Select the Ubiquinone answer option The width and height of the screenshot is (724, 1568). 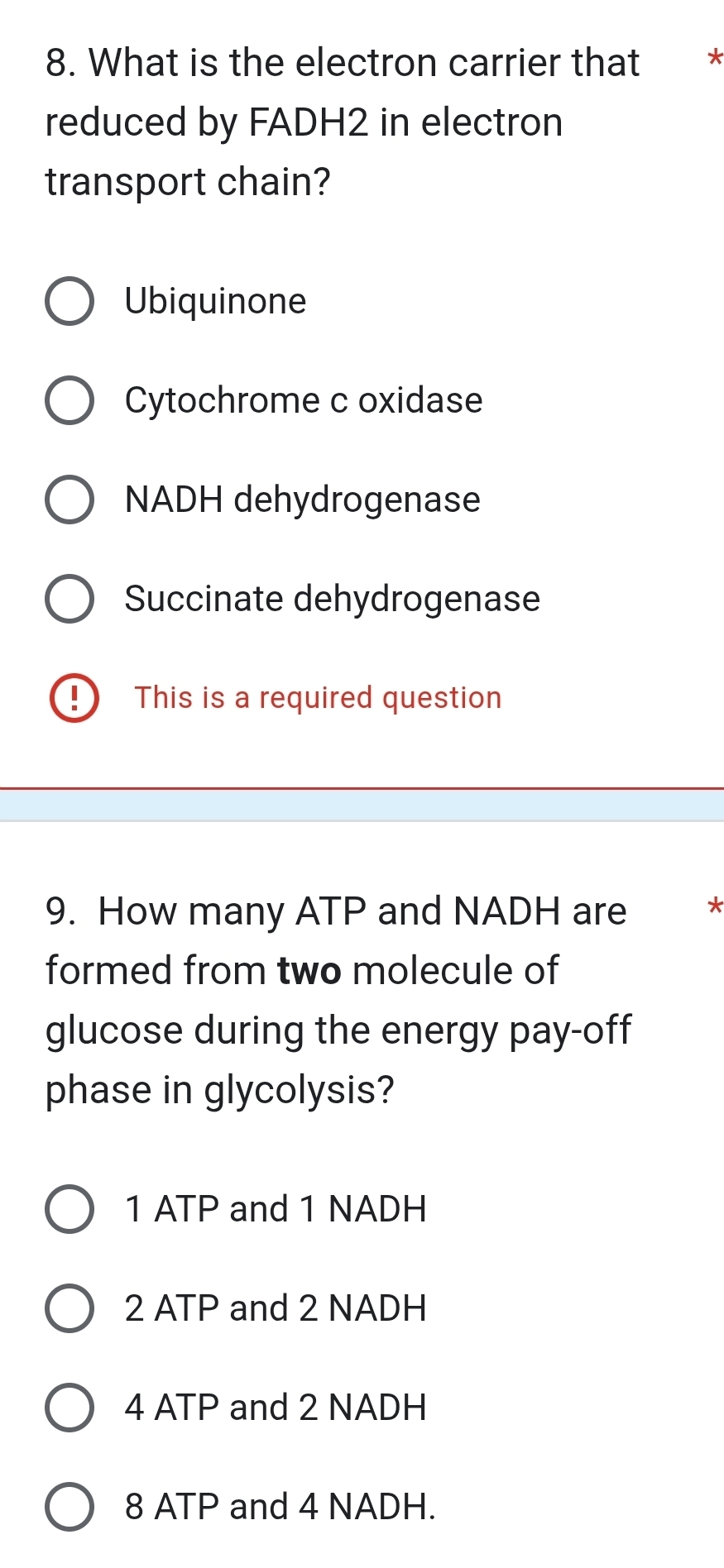[214, 301]
